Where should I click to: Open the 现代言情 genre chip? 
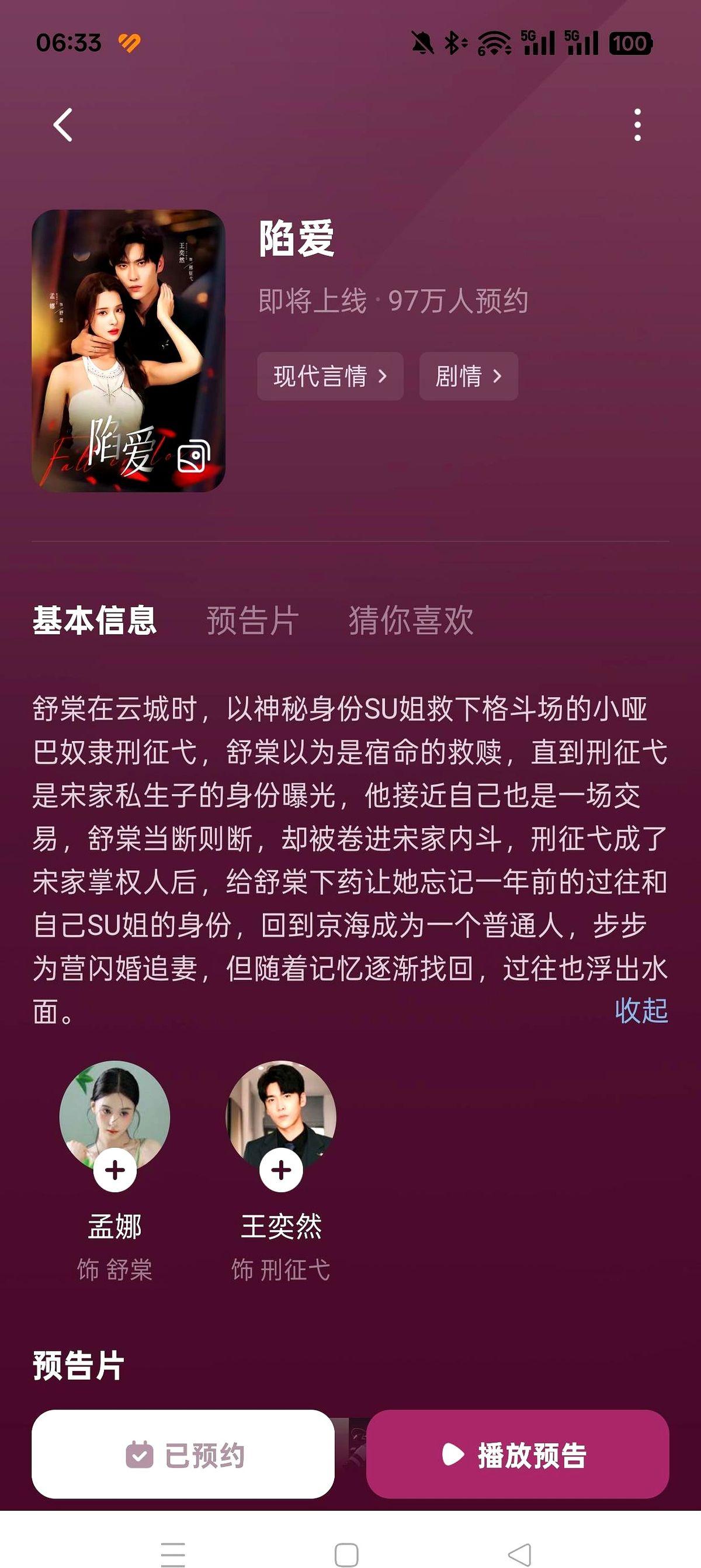pyautogui.click(x=330, y=376)
